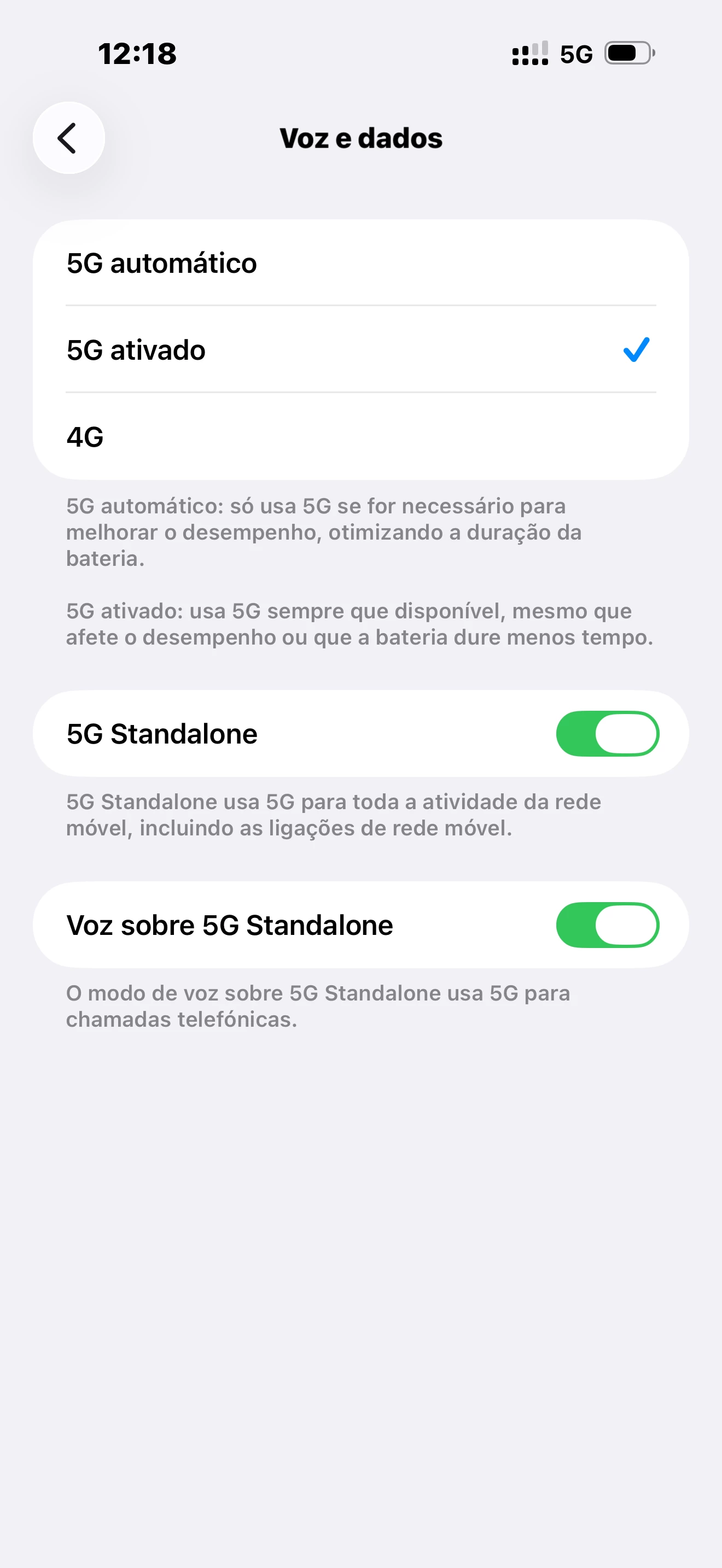The height and width of the screenshot is (1568, 722).
Task: Disable the 5G Standalone switch
Action: pos(607,734)
